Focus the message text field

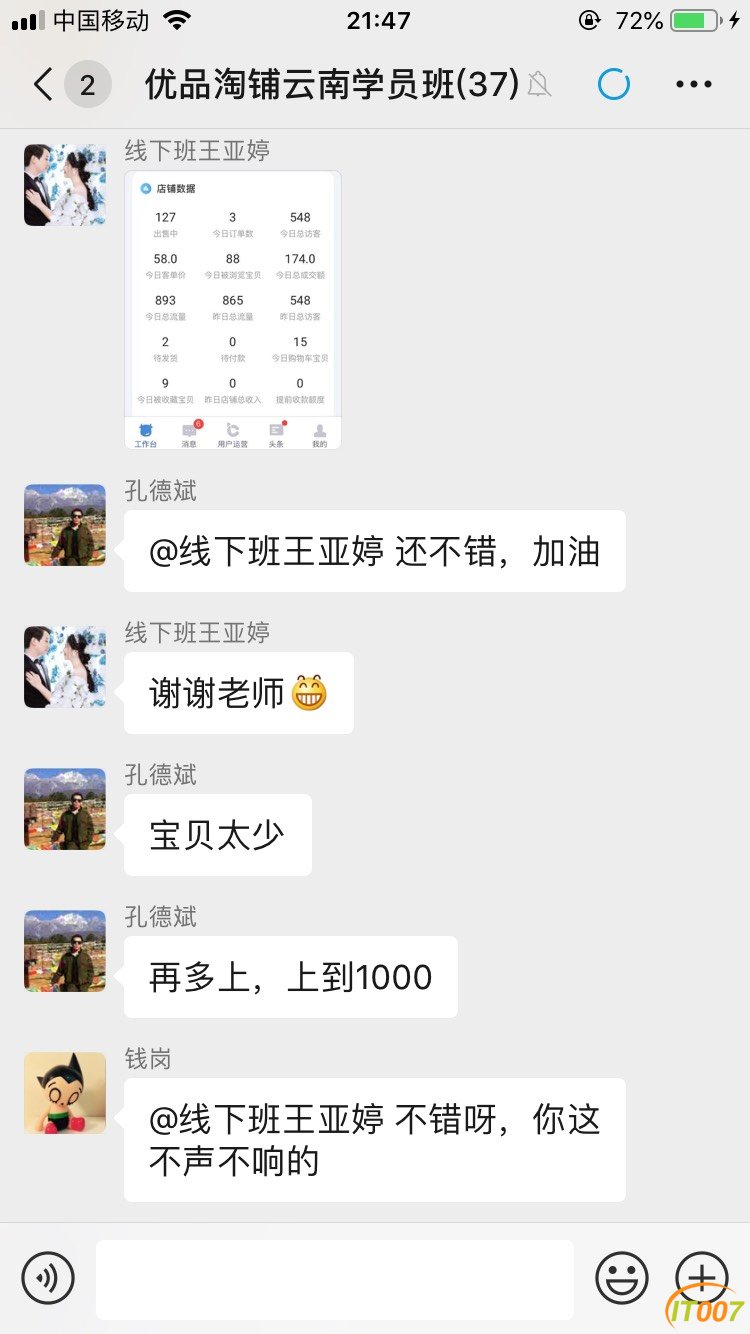(335, 1279)
